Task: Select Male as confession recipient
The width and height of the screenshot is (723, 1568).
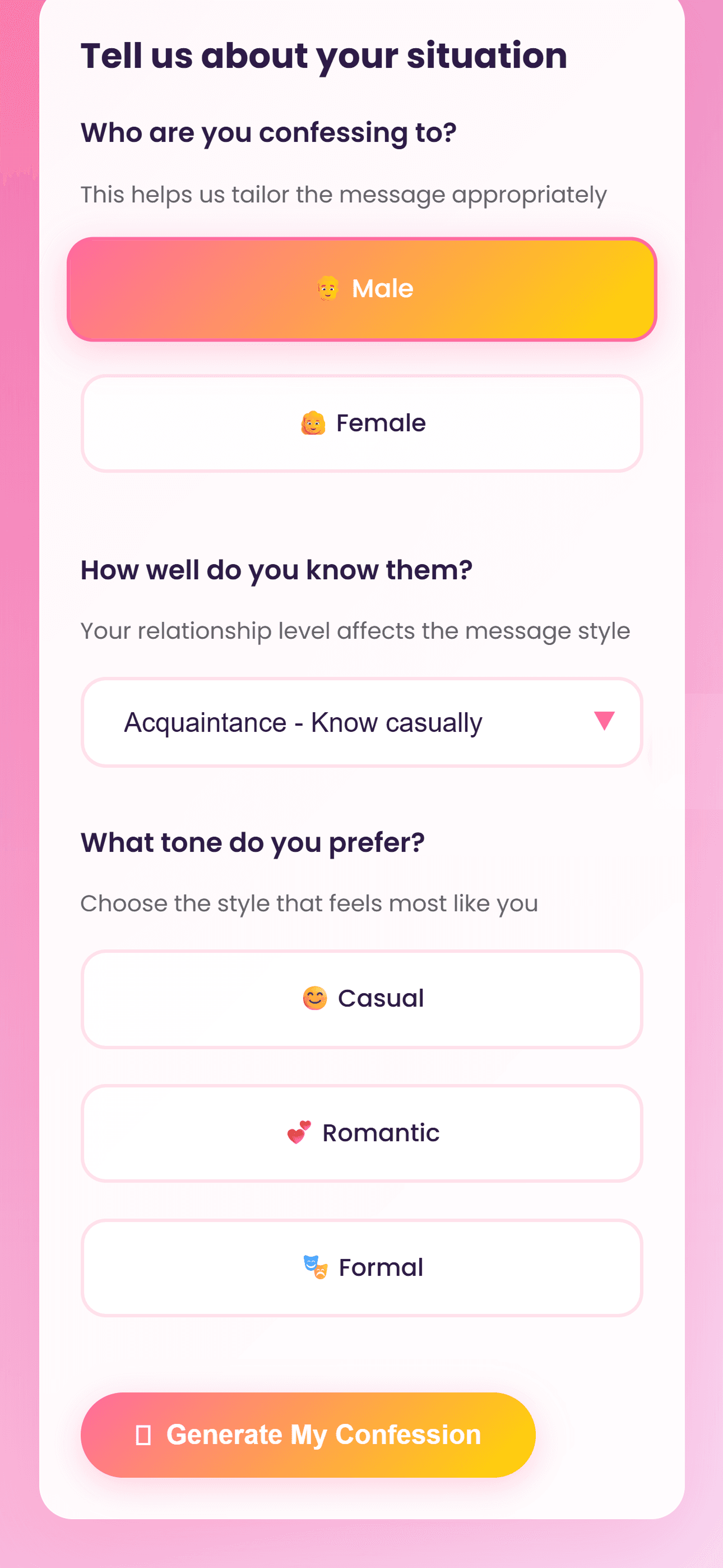Action: pos(361,289)
